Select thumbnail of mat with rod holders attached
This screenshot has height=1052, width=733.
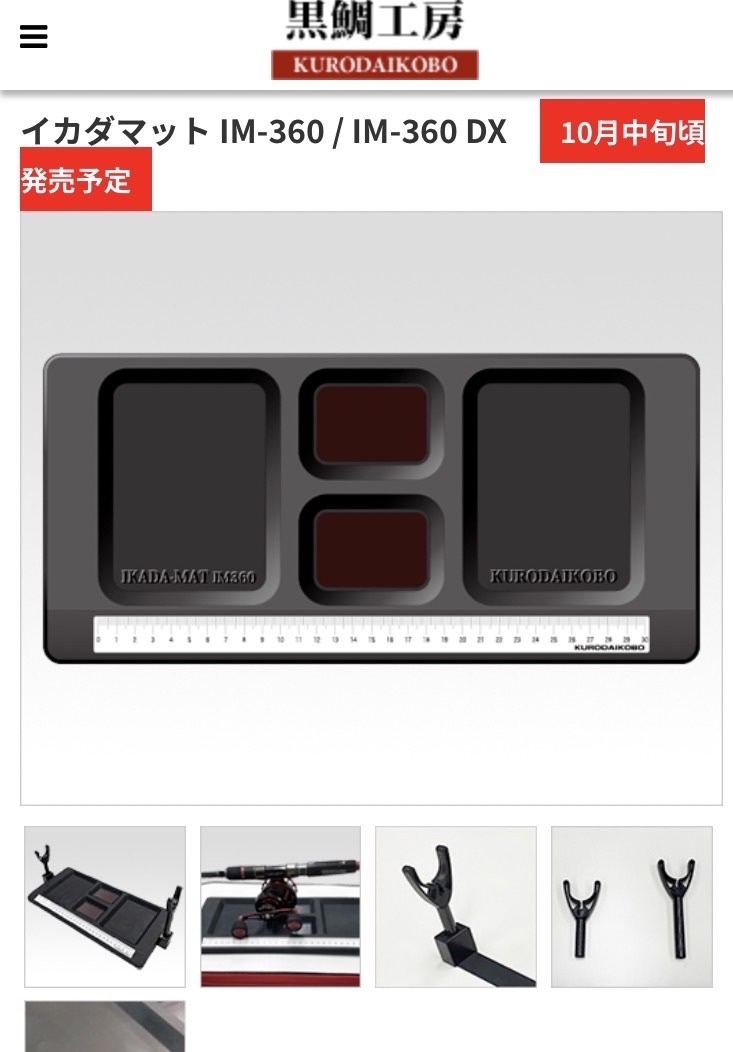(105, 906)
